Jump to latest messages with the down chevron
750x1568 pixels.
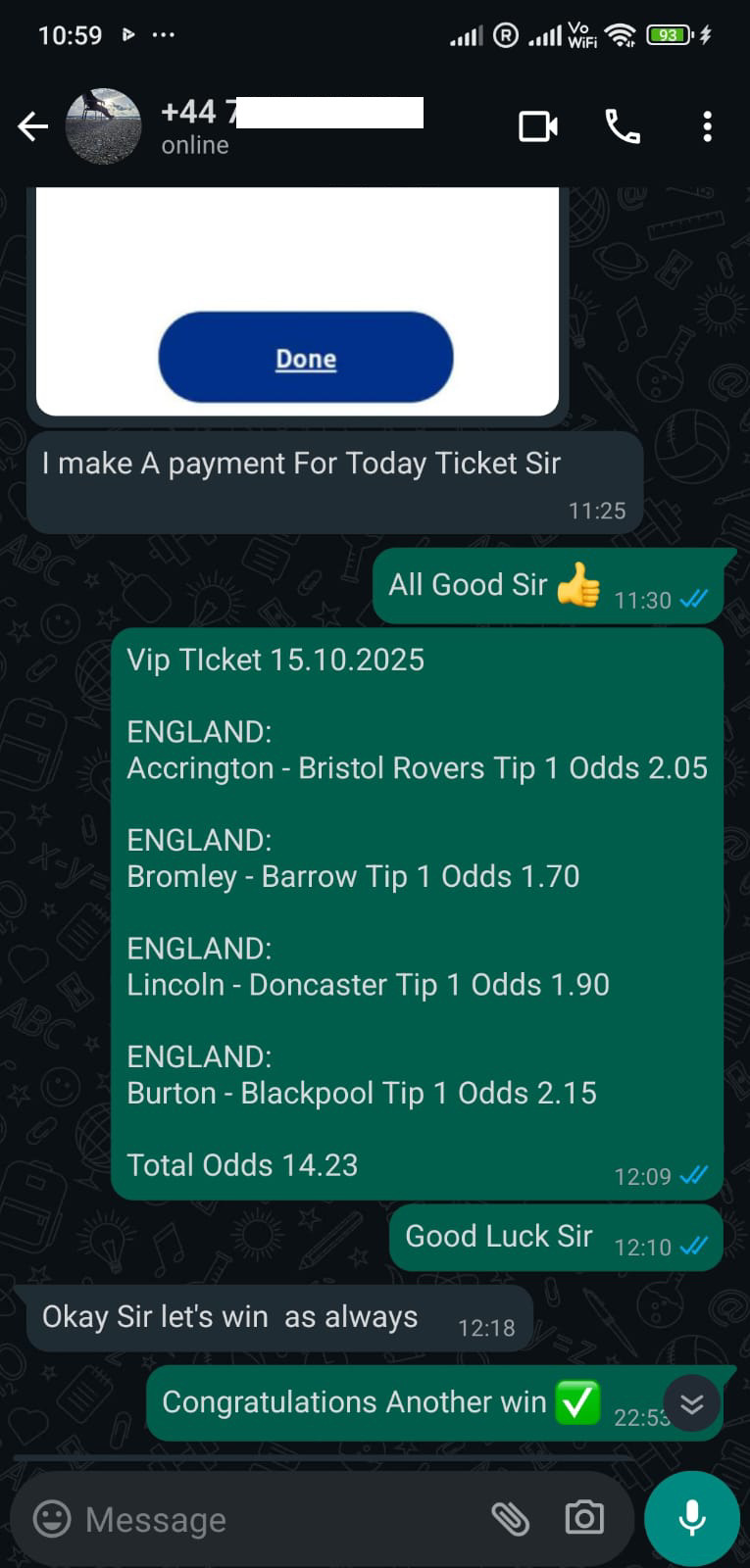(692, 1403)
